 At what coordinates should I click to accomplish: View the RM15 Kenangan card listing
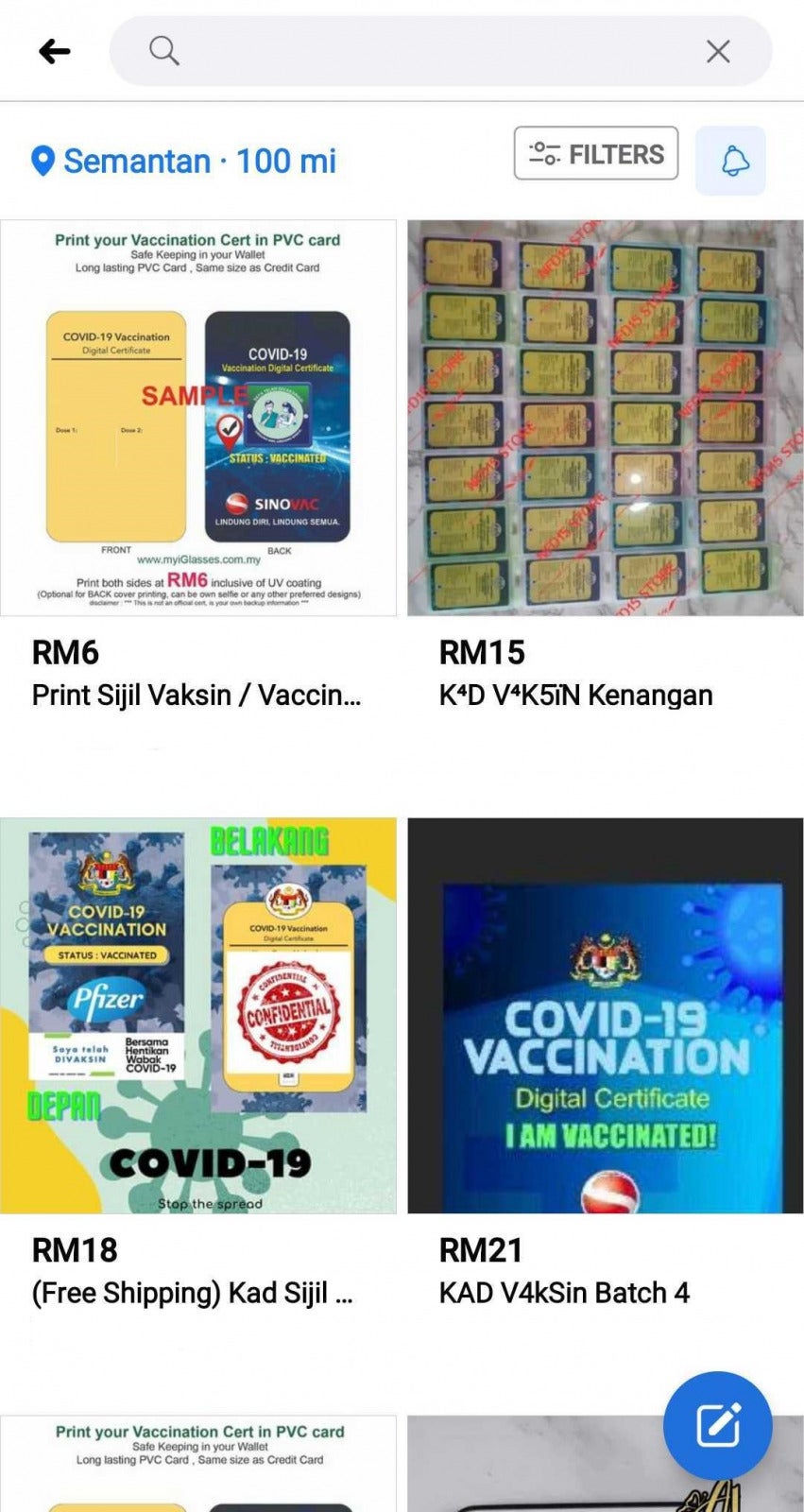click(606, 418)
